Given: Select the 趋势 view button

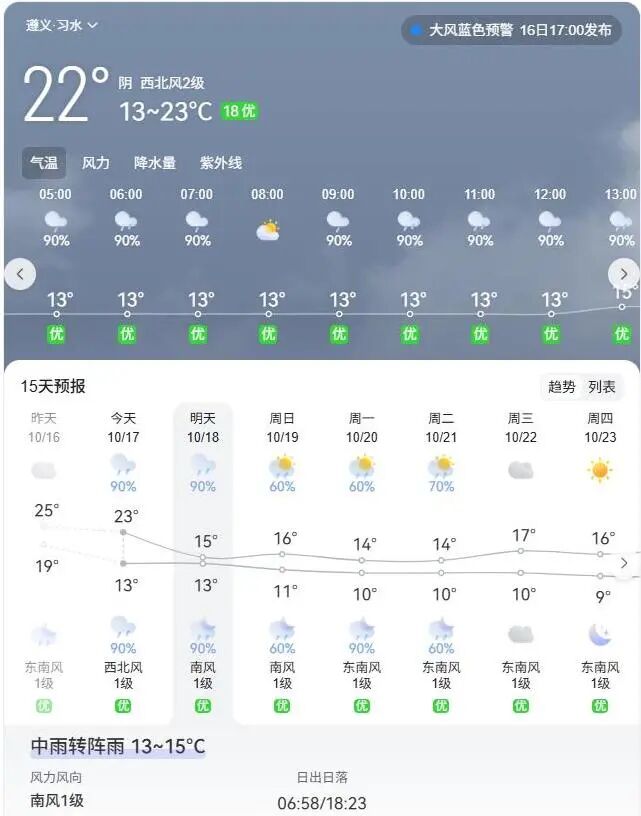Looking at the screenshot, I should coord(562,387).
